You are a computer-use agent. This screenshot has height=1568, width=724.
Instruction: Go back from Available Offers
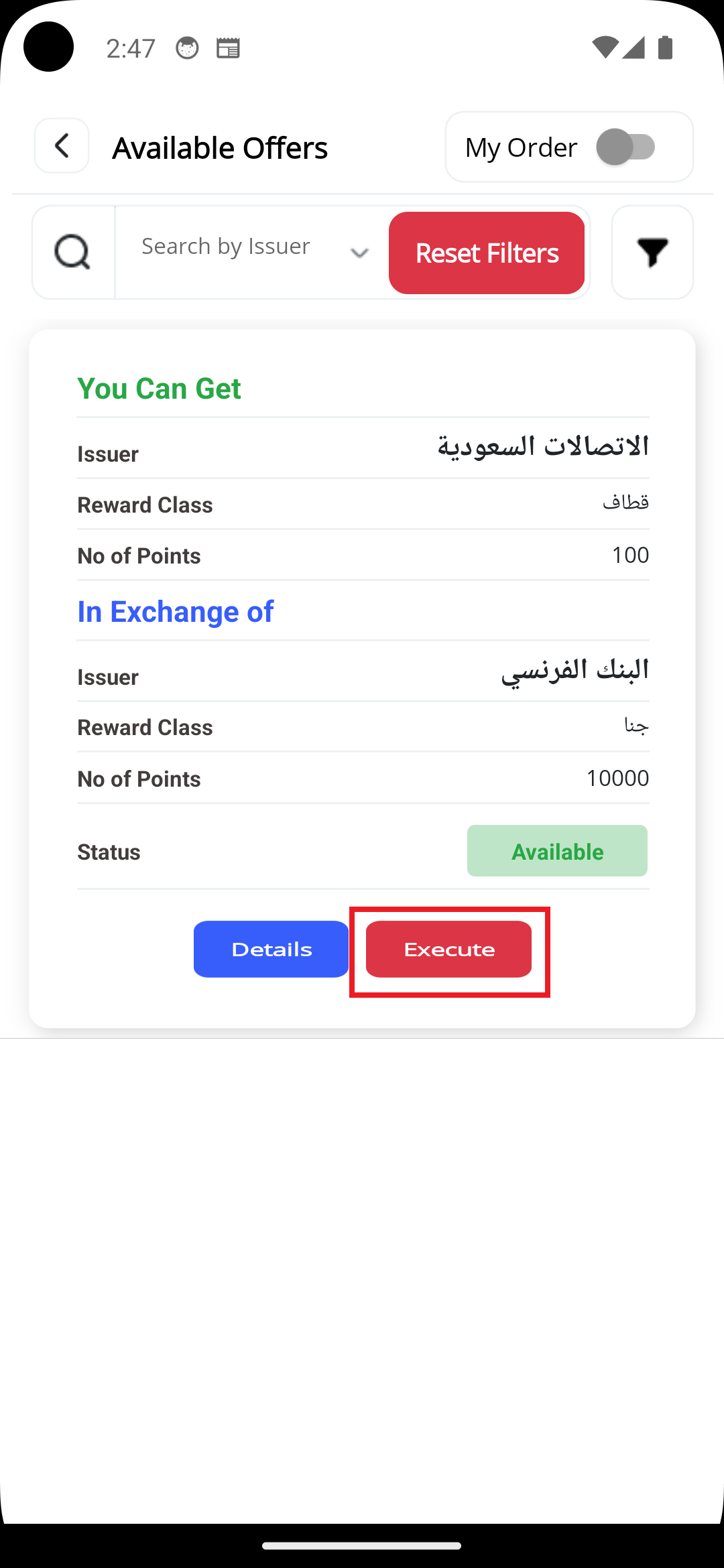[62, 146]
